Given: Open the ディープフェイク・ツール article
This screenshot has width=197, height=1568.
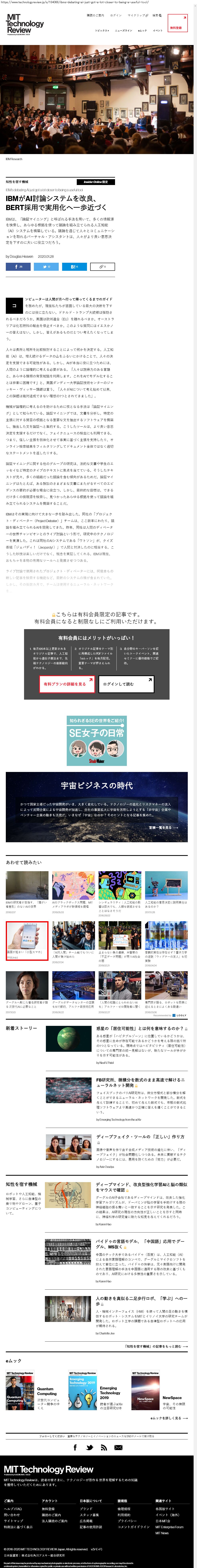Looking at the screenshot, I should click(x=140, y=1137).
